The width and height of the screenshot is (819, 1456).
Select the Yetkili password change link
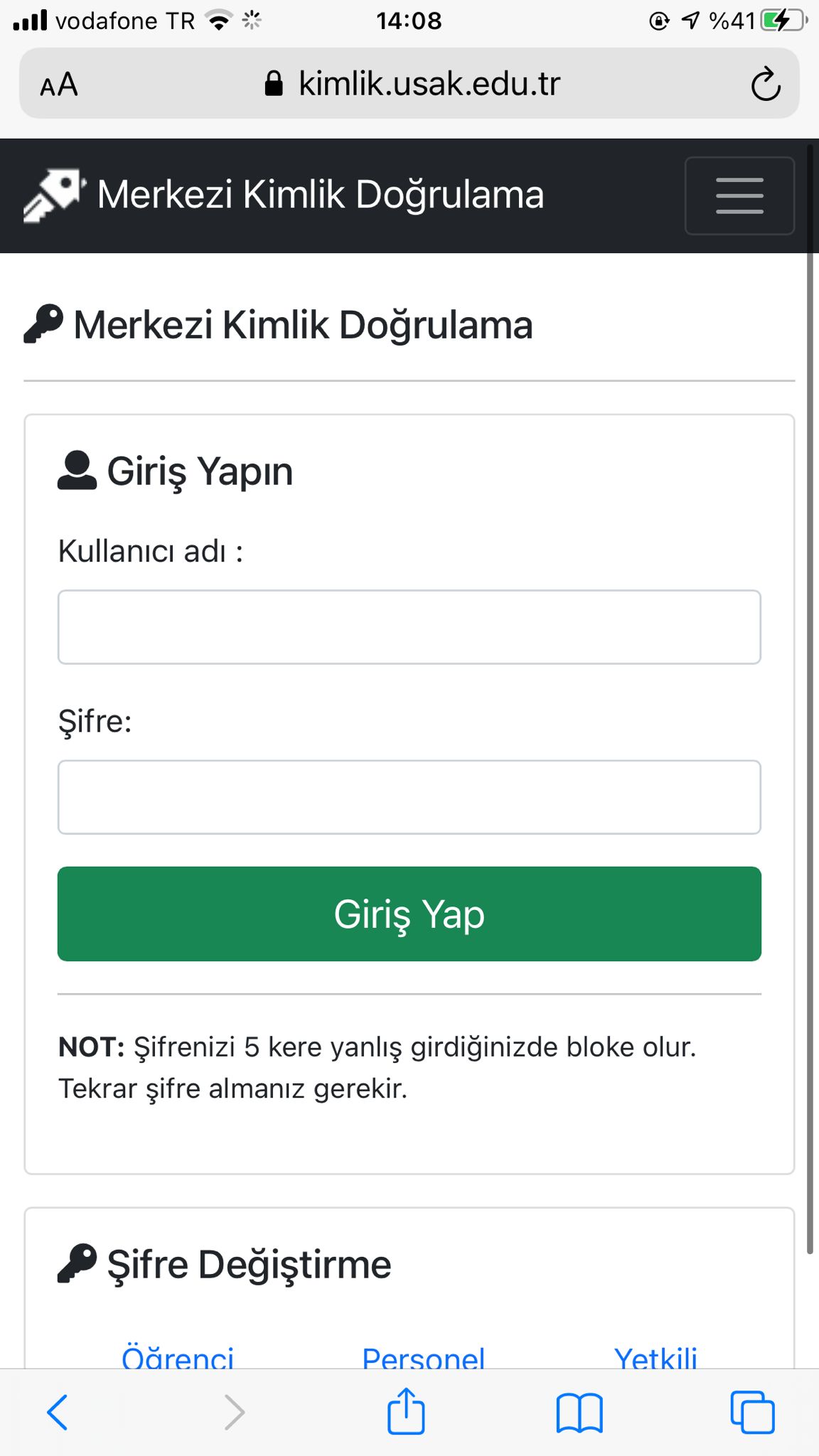click(655, 1356)
